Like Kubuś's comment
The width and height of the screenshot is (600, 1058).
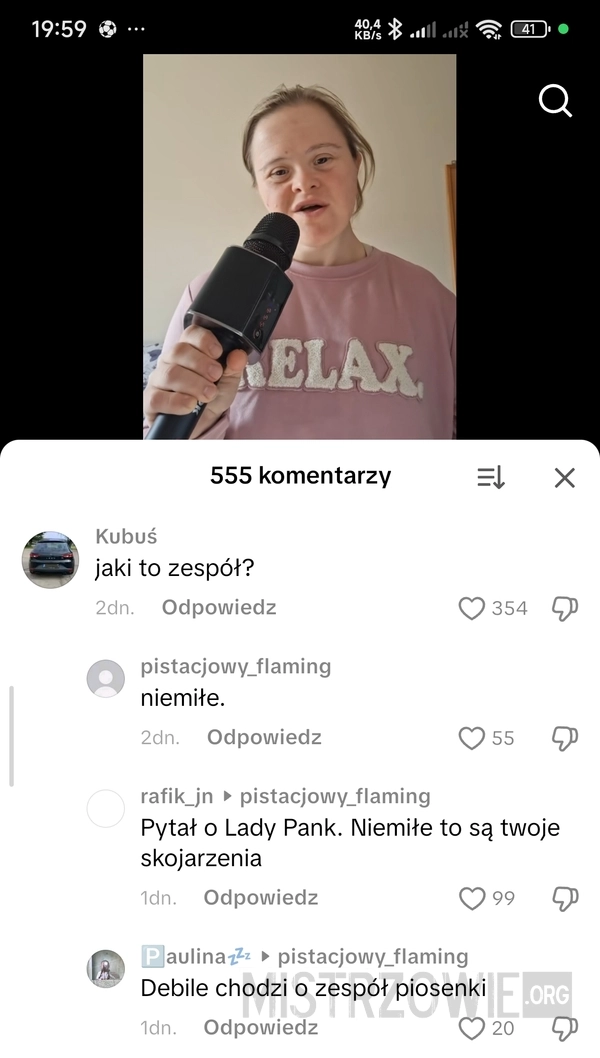471,608
